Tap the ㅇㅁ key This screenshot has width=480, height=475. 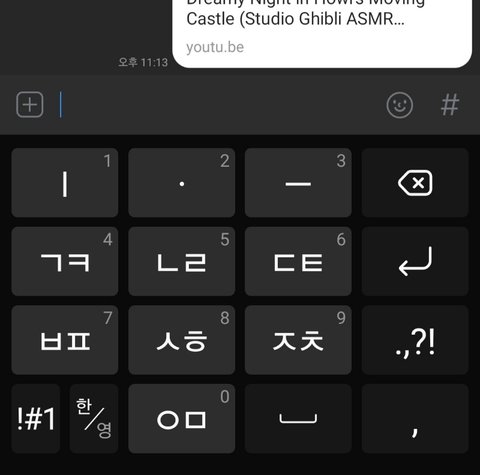click(x=182, y=419)
